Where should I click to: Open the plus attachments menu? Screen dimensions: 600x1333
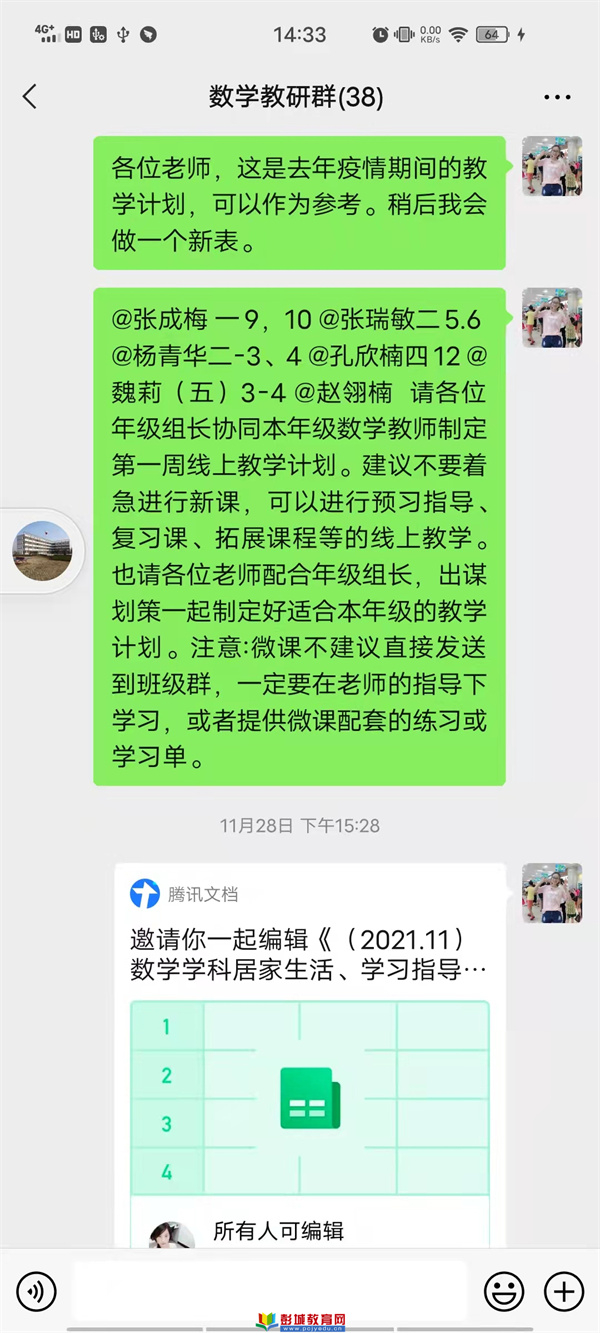[564, 1292]
